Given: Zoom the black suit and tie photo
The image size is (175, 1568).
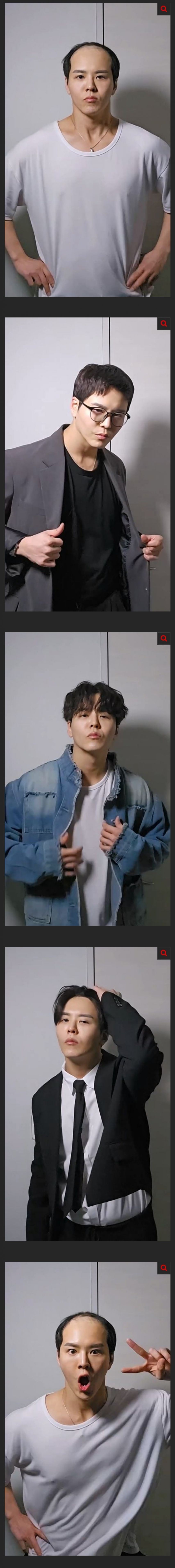Looking at the screenshot, I should pos(164,953).
